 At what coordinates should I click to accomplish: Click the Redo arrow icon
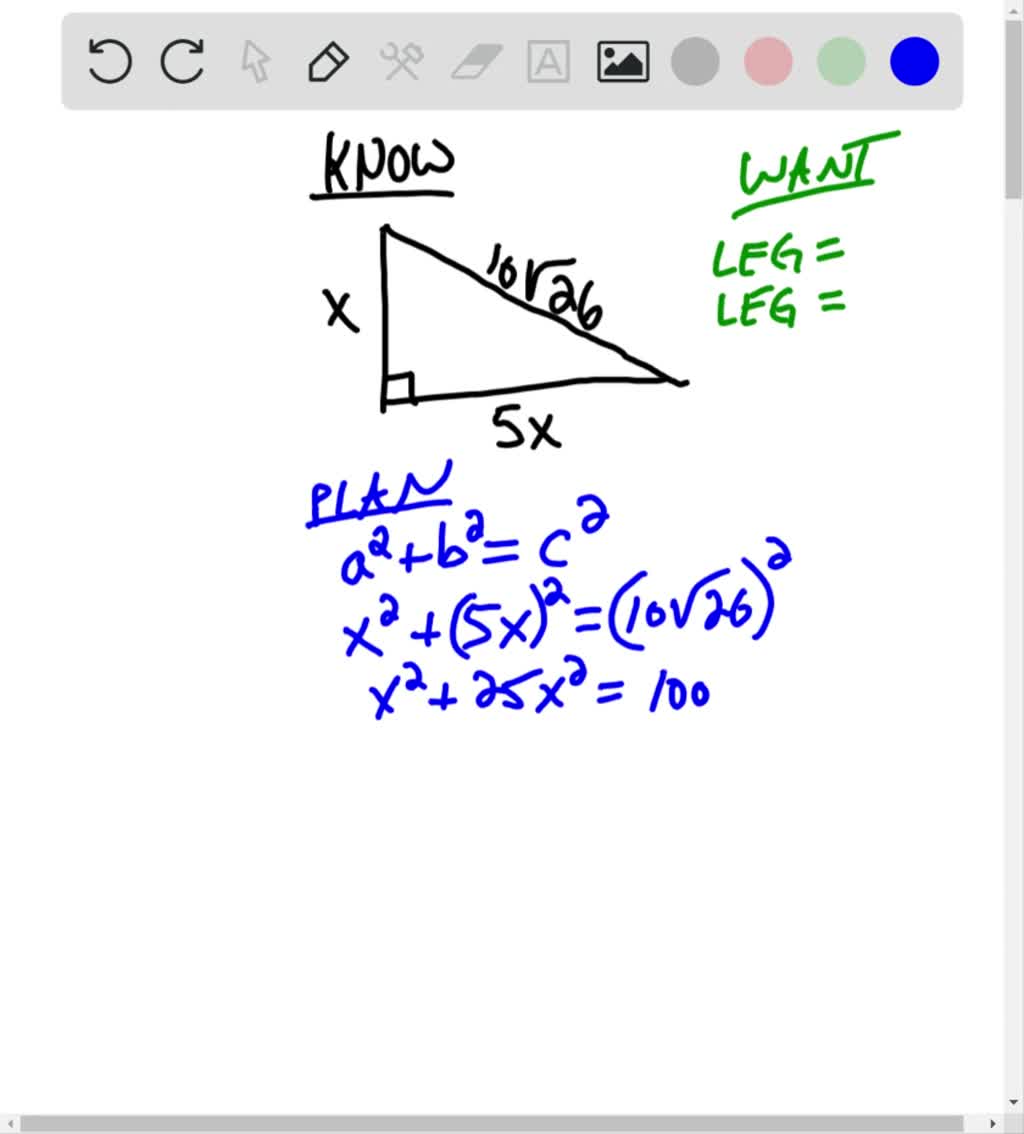(181, 60)
